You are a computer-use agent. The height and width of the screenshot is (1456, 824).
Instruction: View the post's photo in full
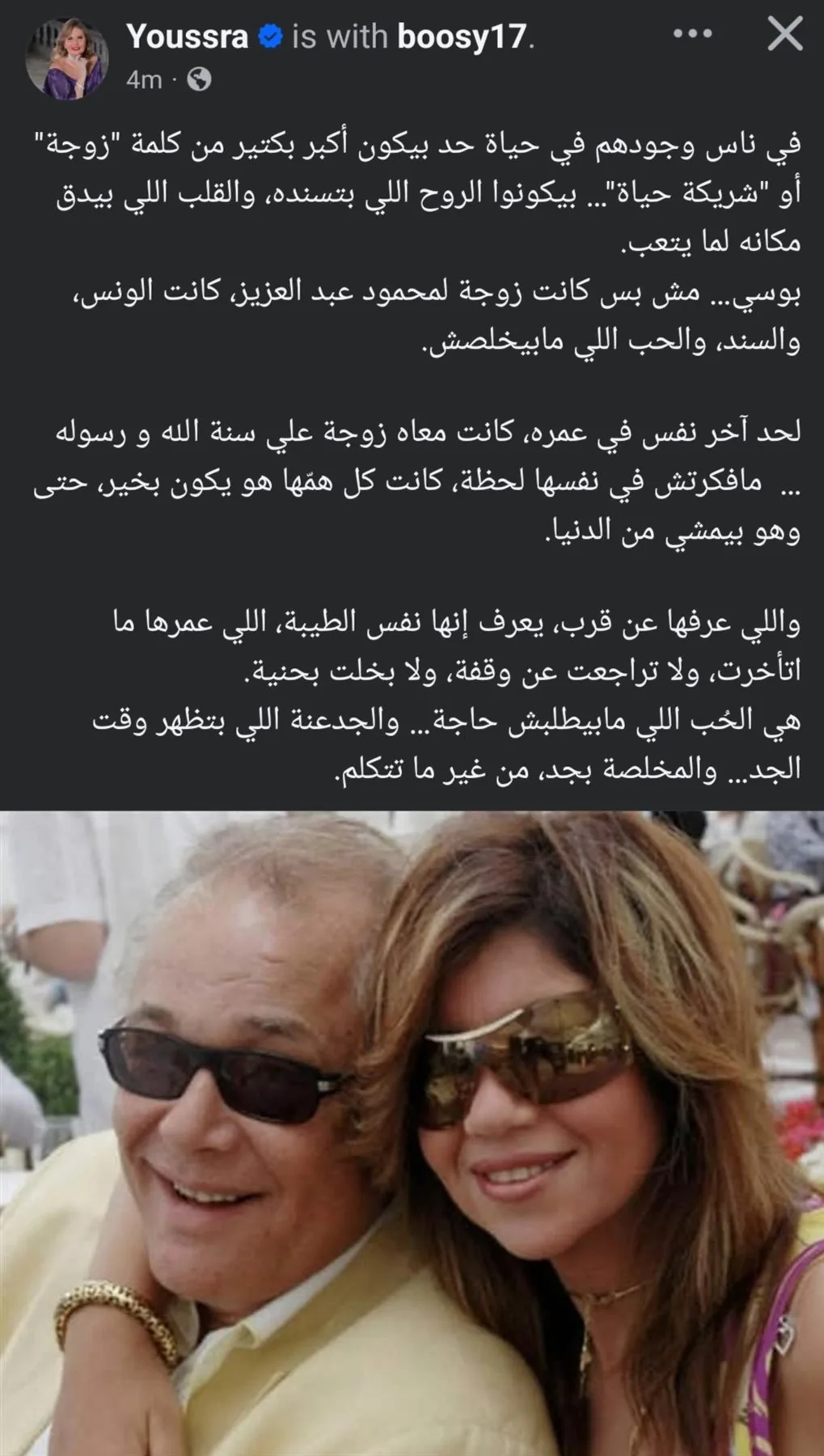tap(412, 1132)
